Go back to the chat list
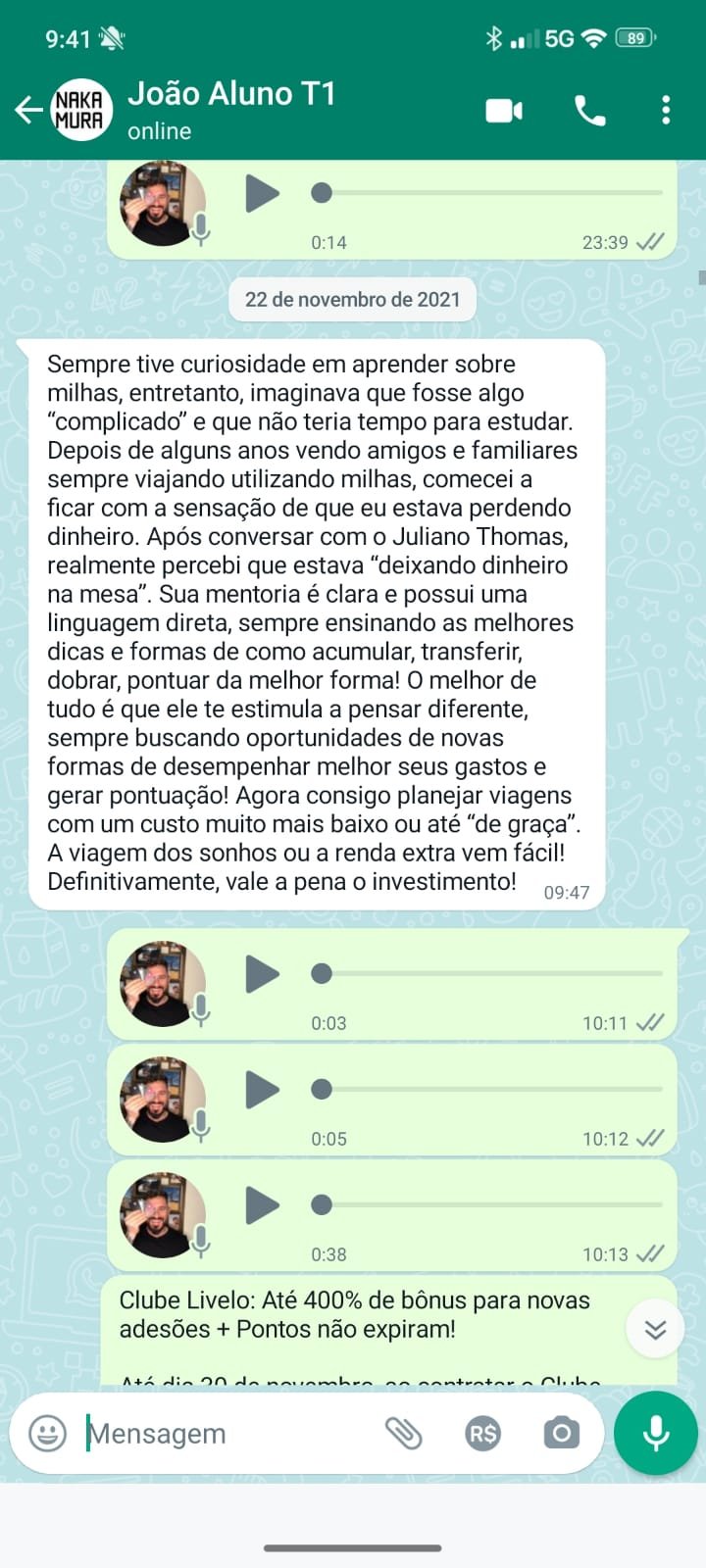Image resolution: width=706 pixels, height=1568 pixels. [x=27, y=110]
